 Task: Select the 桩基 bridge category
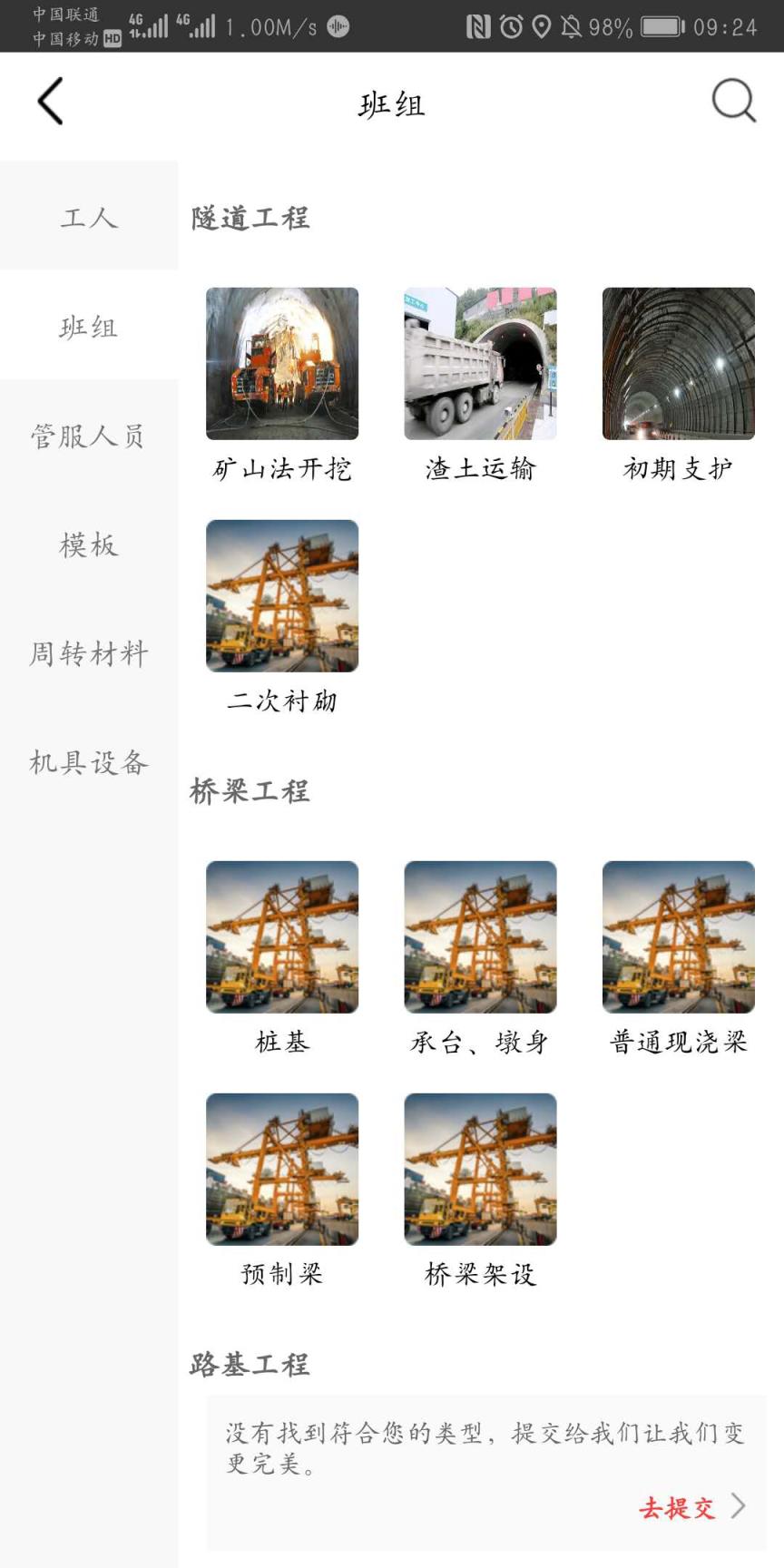pyautogui.click(x=281, y=936)
